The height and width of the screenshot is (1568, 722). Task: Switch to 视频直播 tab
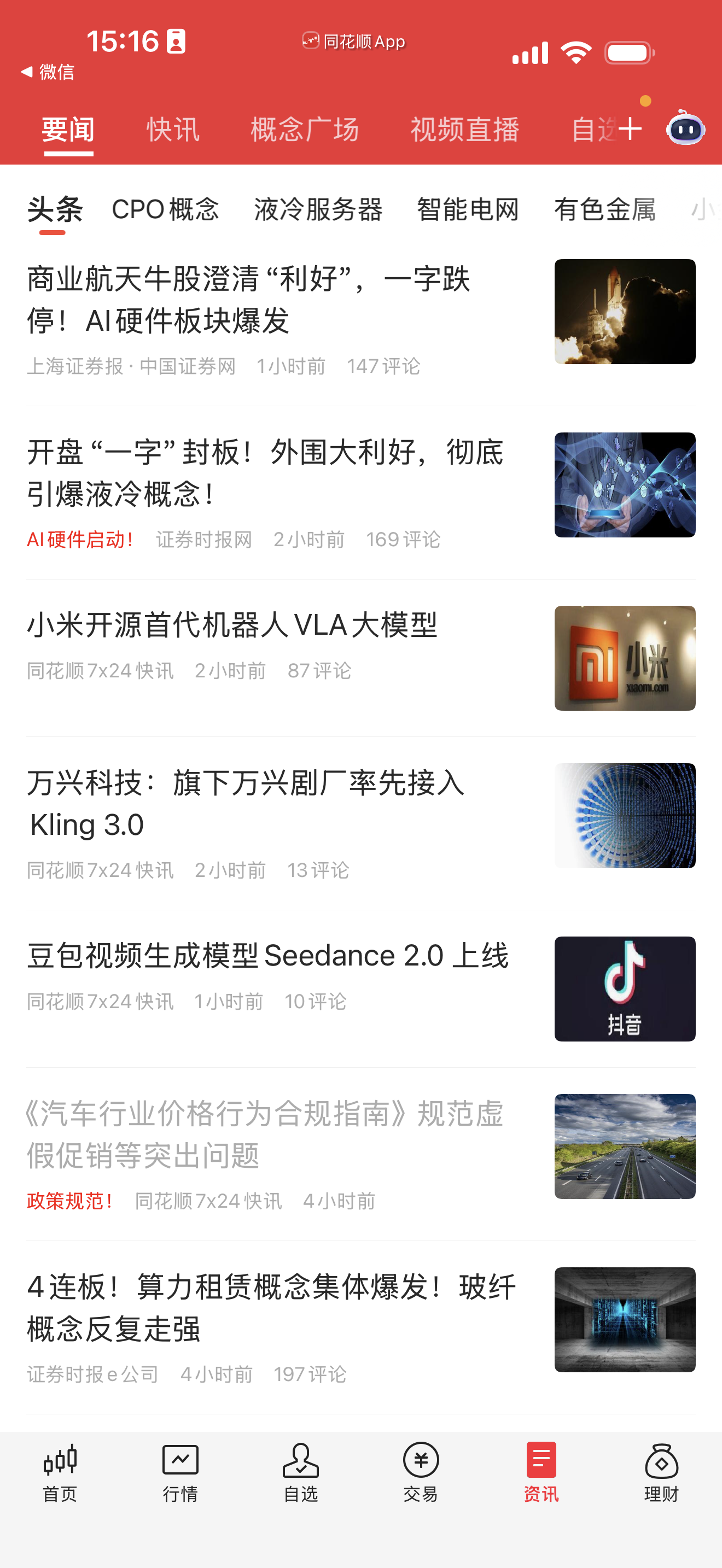464,130
